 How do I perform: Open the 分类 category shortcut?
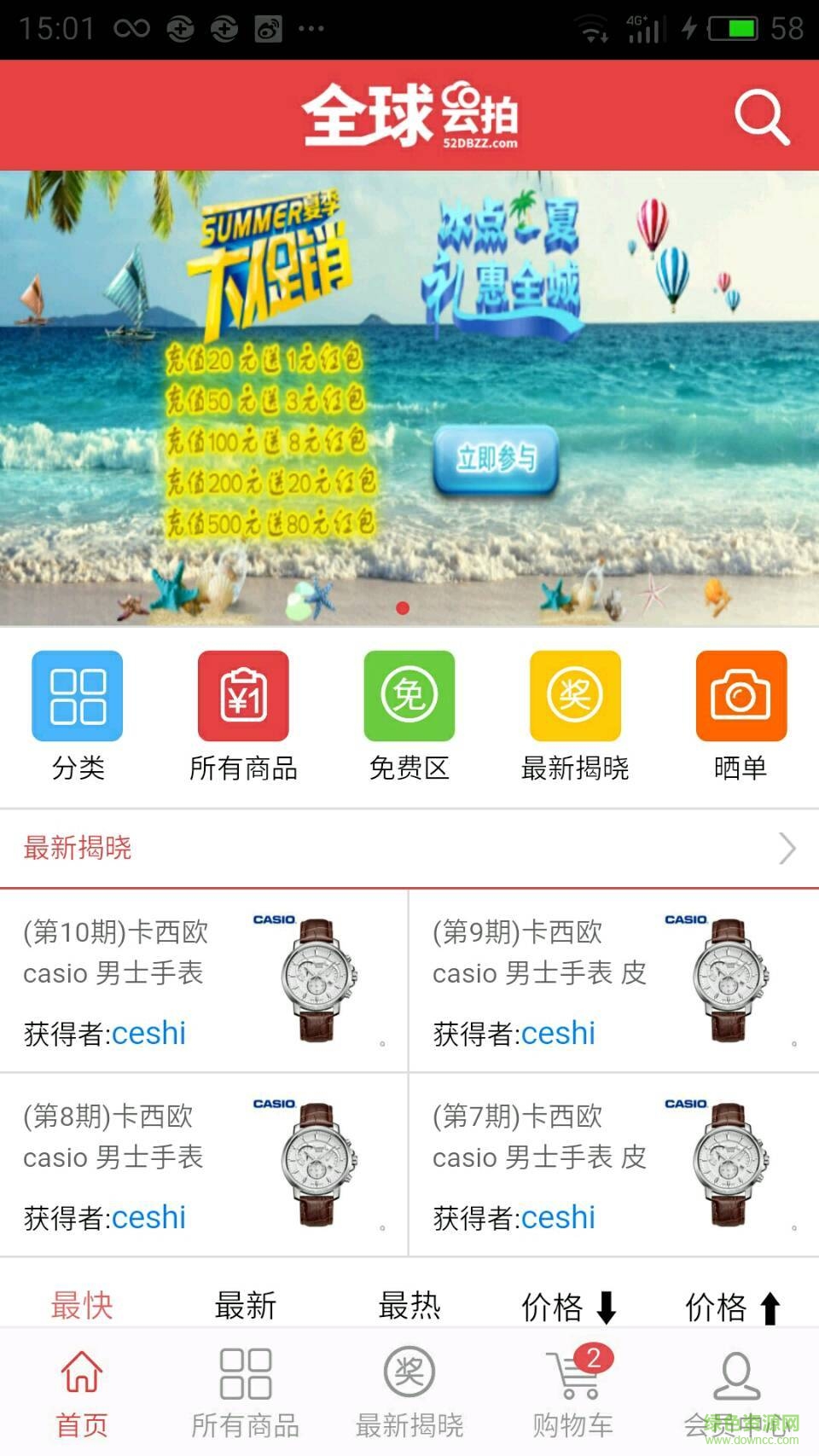[x=78, y=715]
